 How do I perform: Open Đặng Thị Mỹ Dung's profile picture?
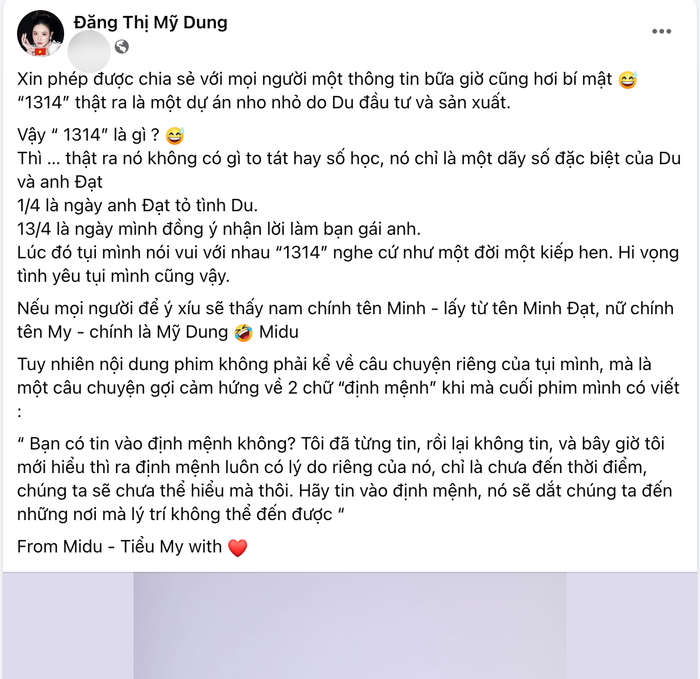click(x=40, y=34)
